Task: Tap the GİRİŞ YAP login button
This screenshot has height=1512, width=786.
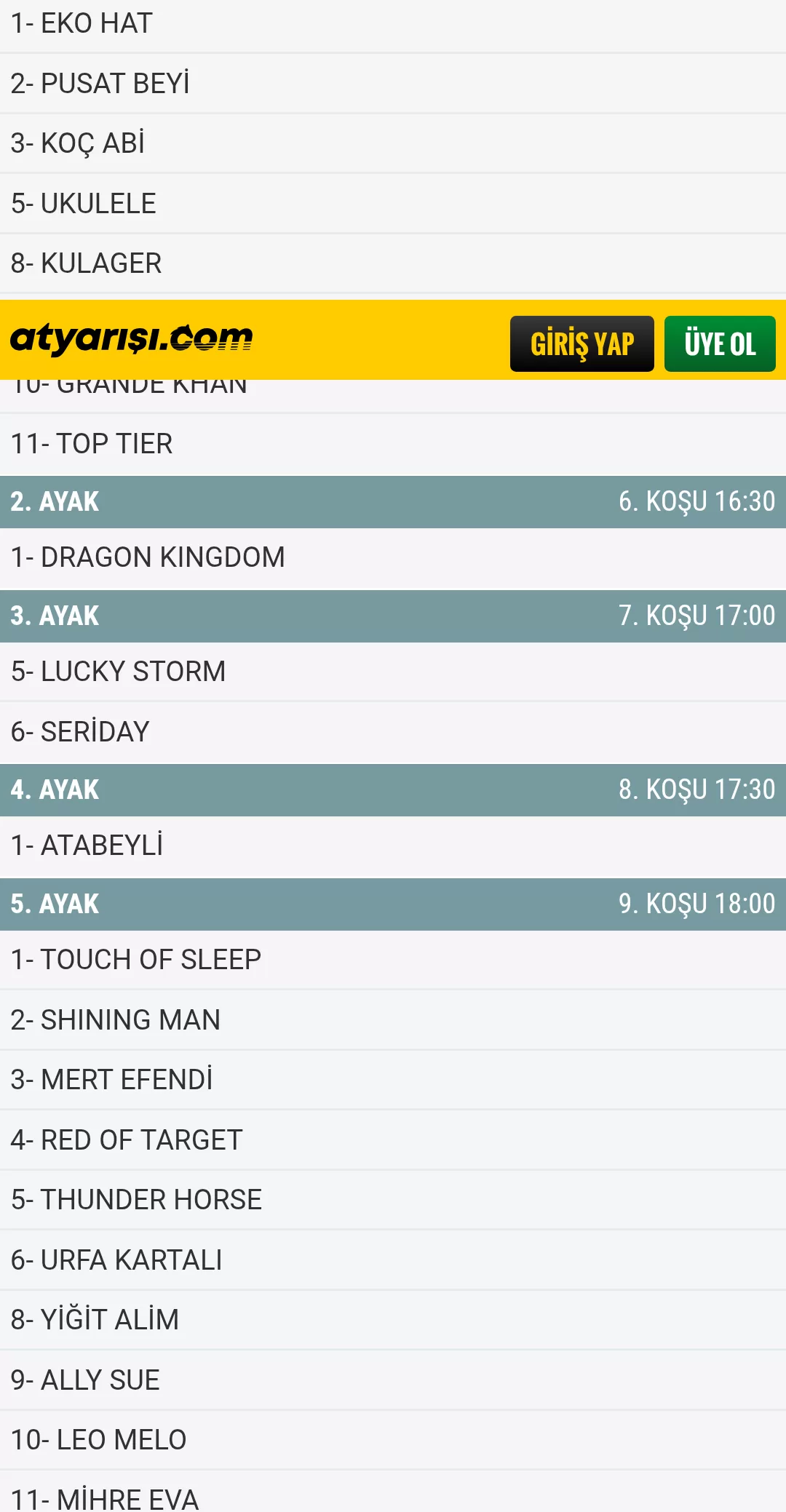Action: click(581, 343)
